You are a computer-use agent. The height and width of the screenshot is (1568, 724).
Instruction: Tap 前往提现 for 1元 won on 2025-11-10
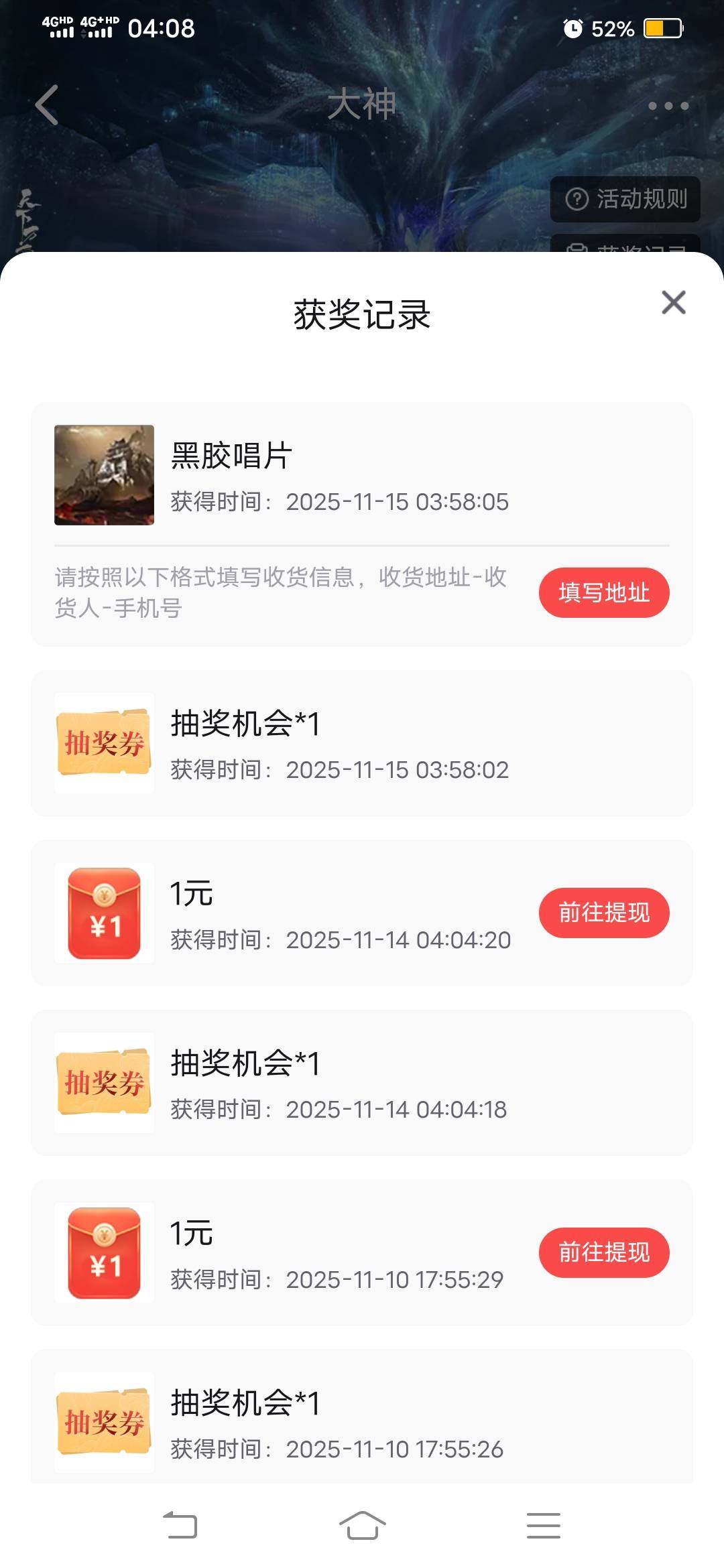604,1252
